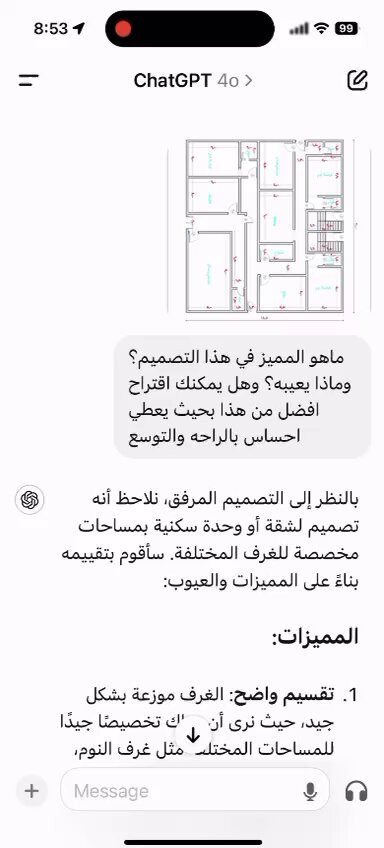384x848 pixels.
Task: Launch voice mode with headphones icon
Action: tap(356, 792)
